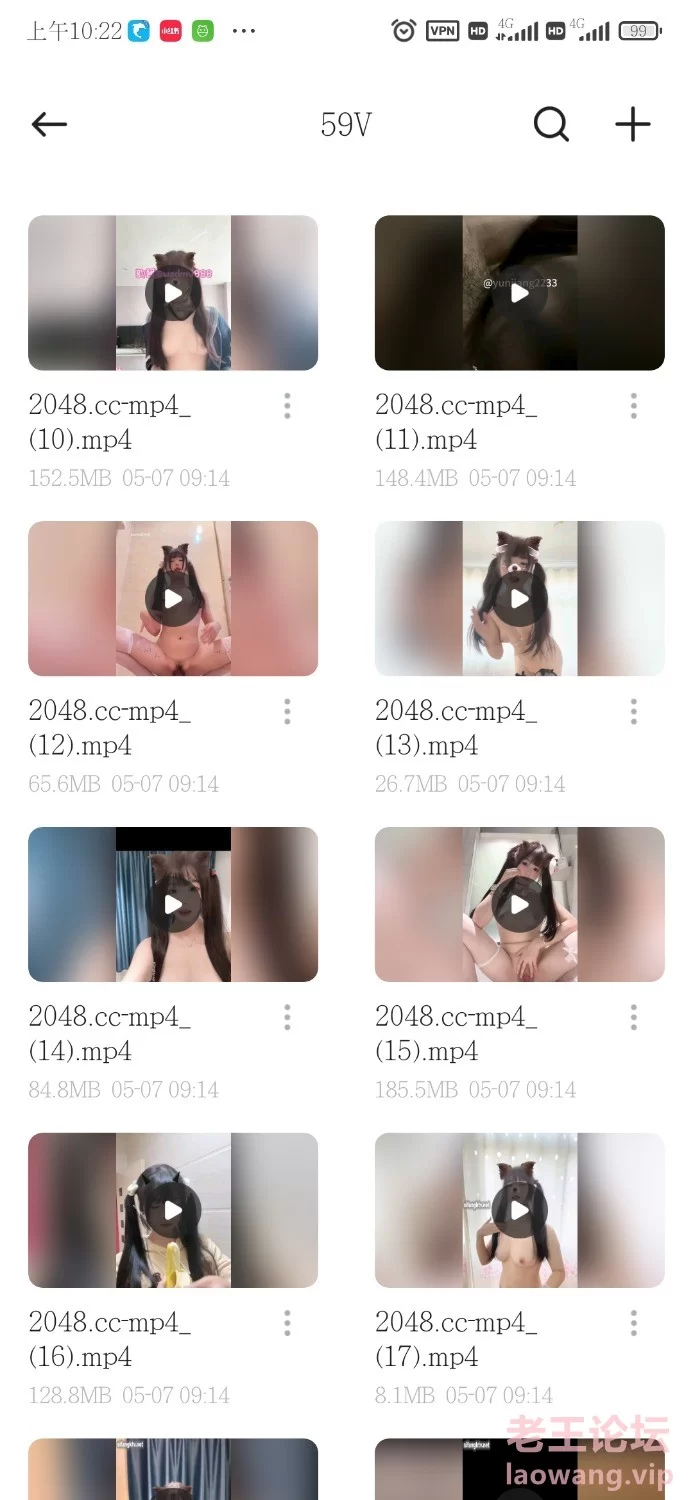Viewport: 693px width, 1500px height.
Task: Go back using the top-left arrow
Action: coord(49,124)
